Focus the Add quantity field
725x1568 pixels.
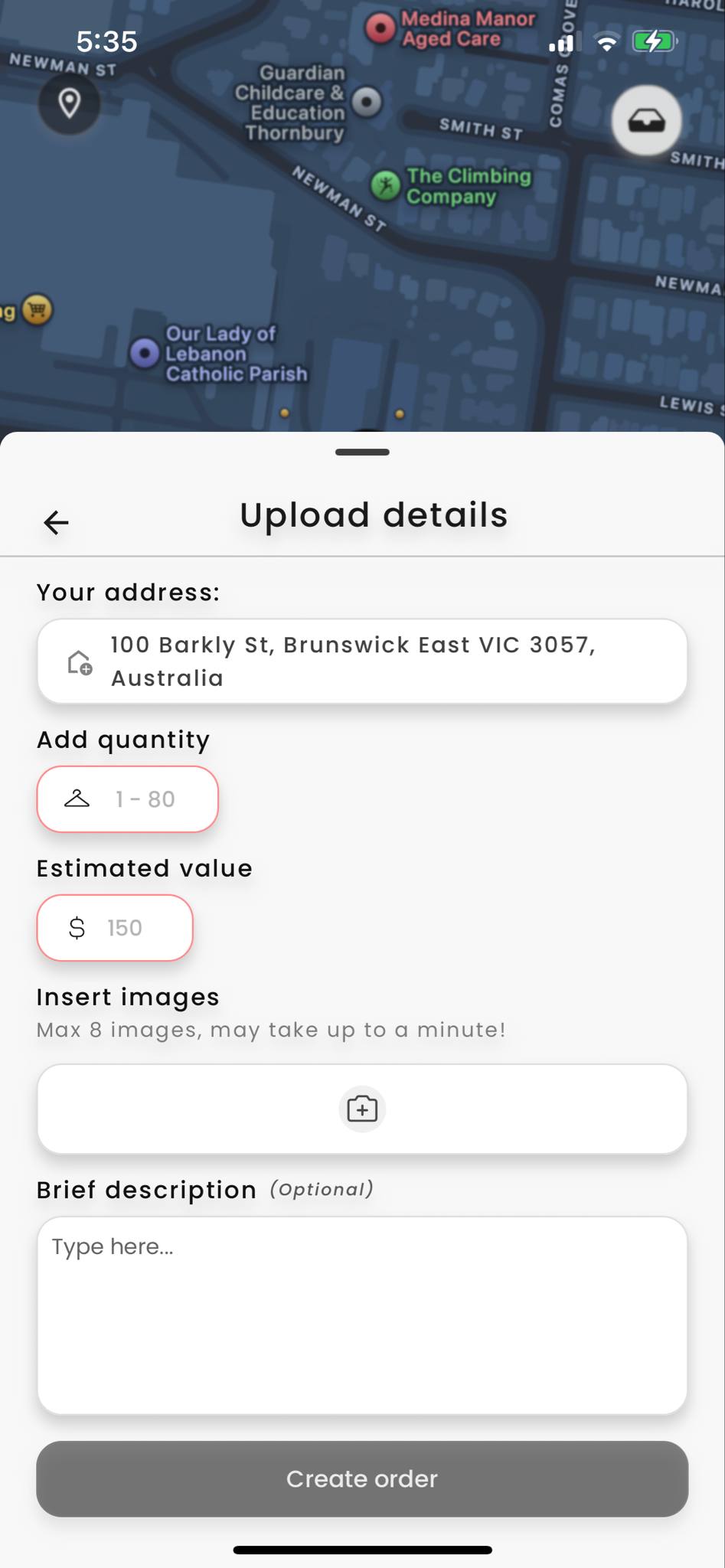point(128,799)
